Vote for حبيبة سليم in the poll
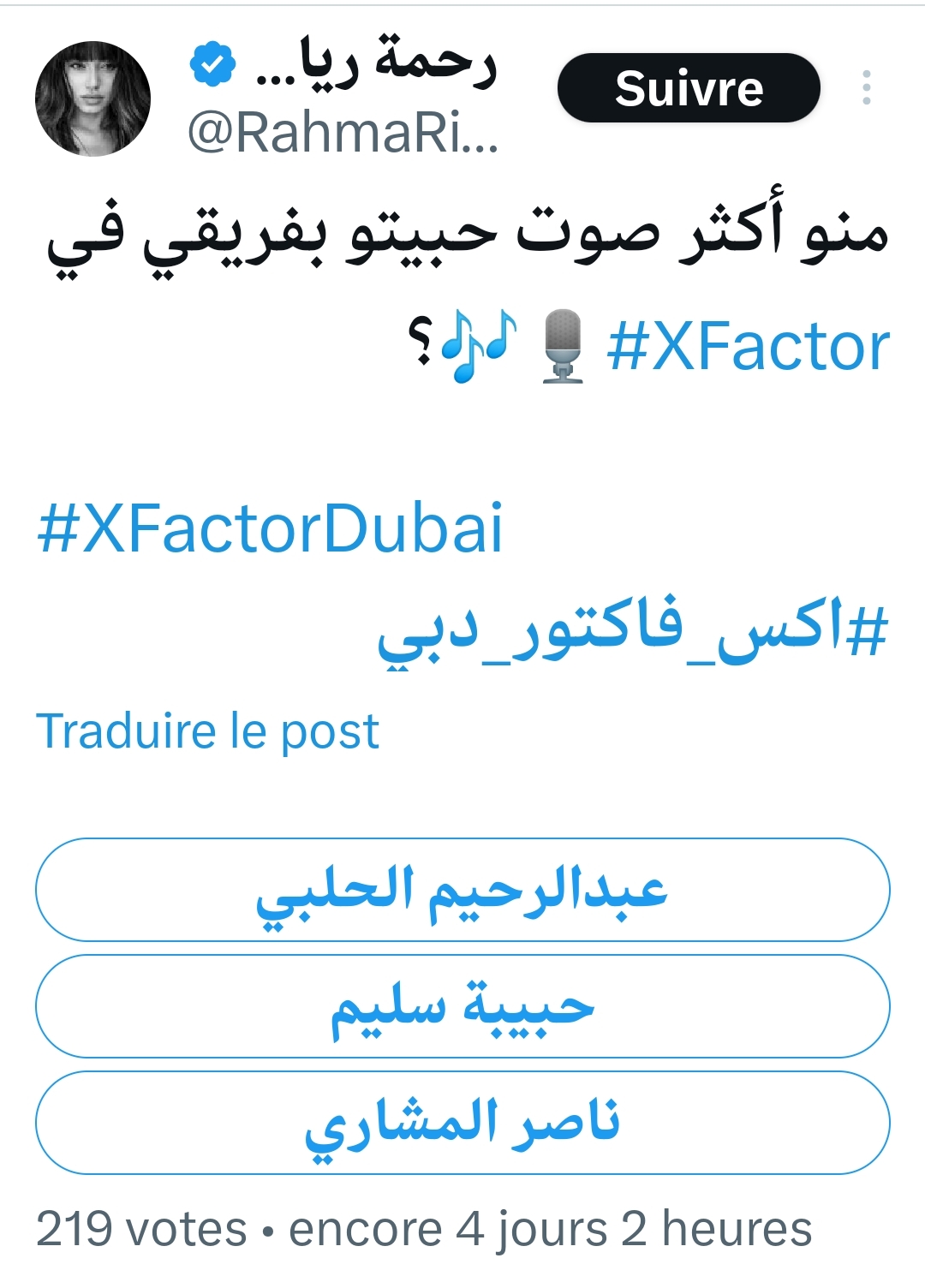The width and height of the screenshot is (925, 1288). tap(462, 1006)
